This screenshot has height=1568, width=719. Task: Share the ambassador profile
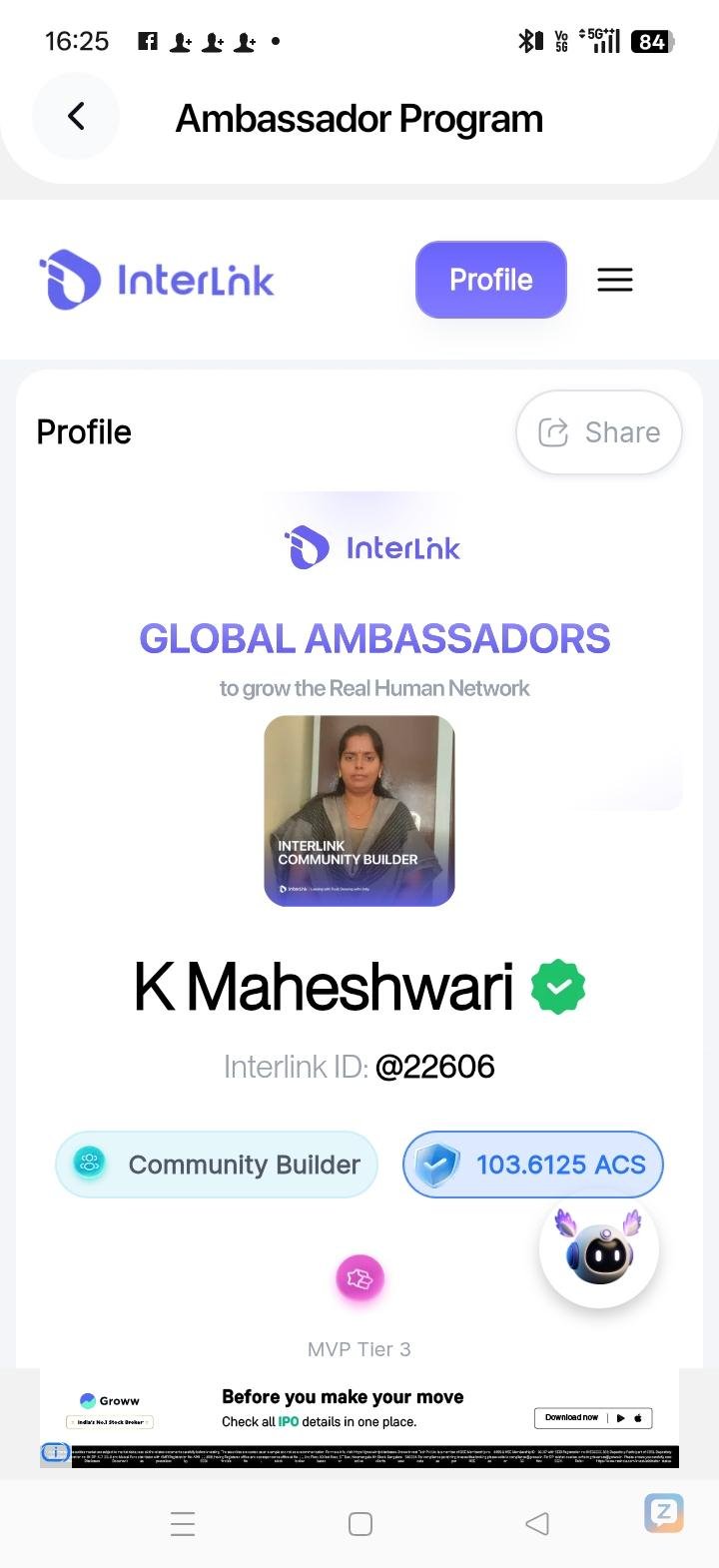[599, 432]
